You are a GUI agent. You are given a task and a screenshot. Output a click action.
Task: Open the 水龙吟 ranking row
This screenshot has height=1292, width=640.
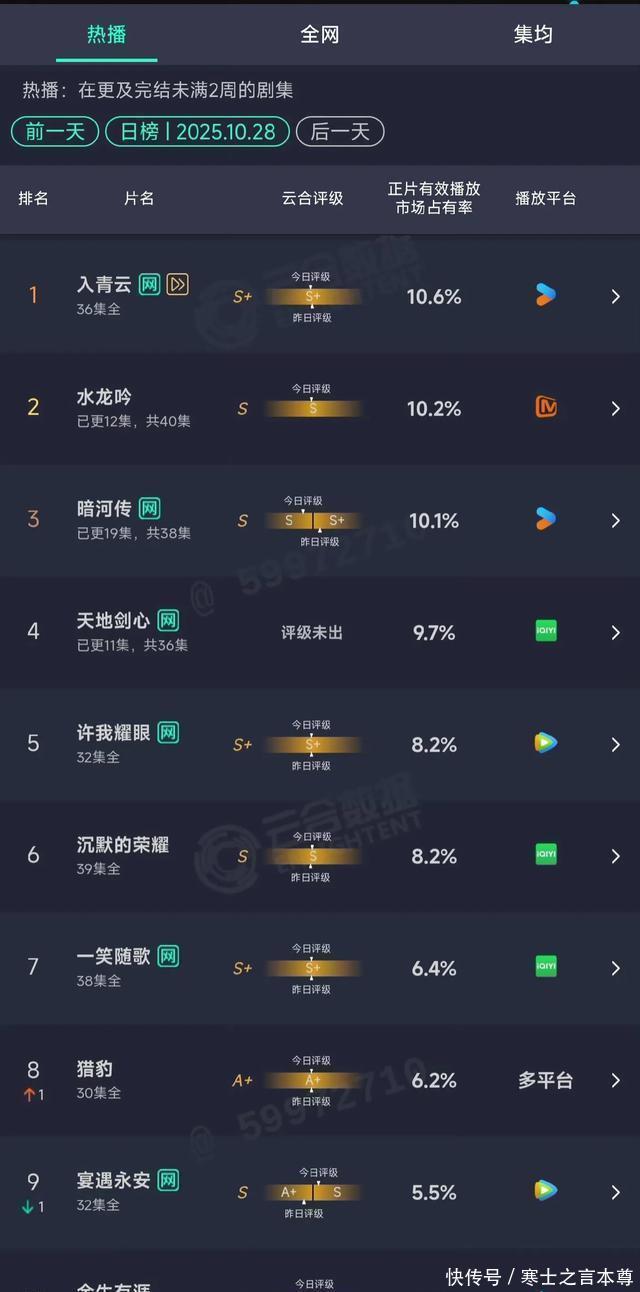coord(320,408)
